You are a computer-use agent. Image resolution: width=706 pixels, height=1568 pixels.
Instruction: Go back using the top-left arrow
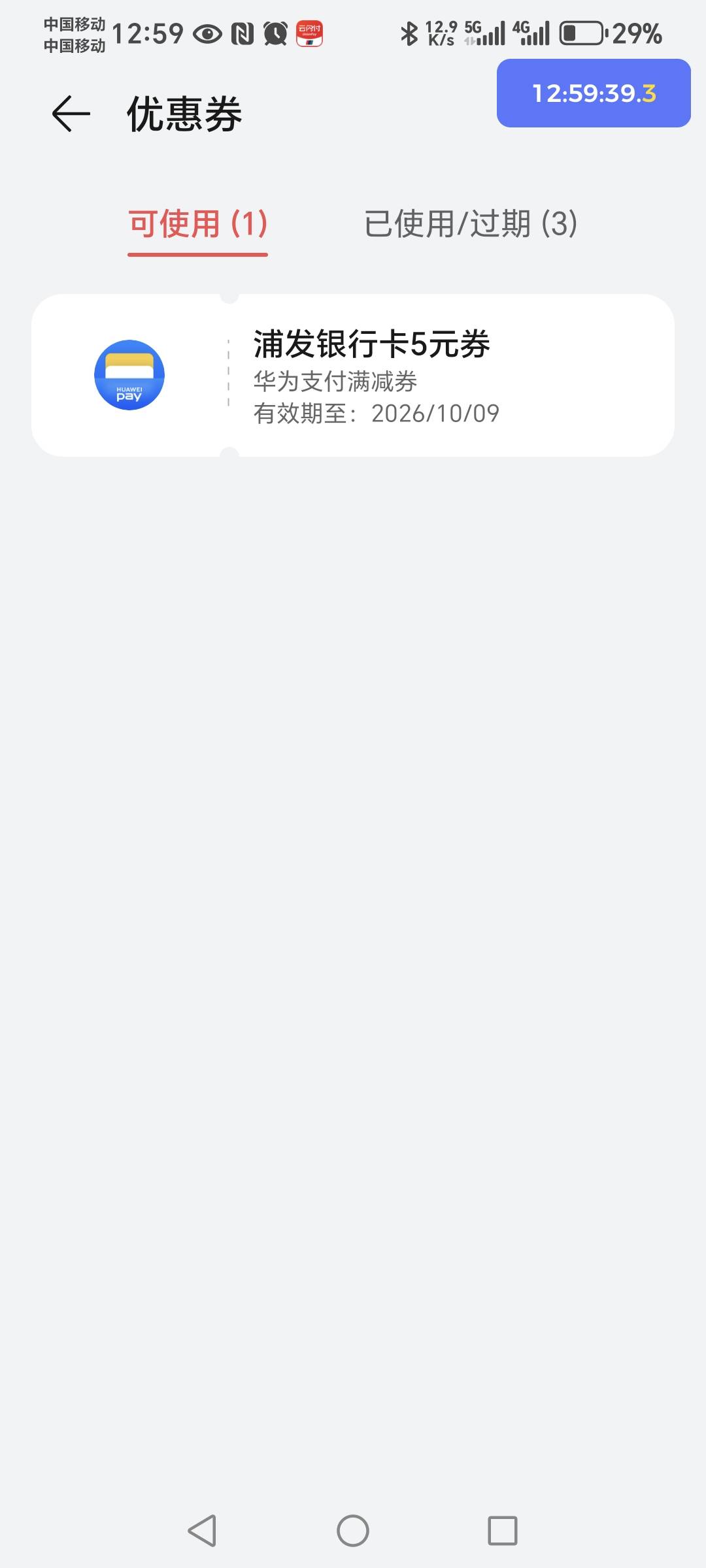[71, 114]
